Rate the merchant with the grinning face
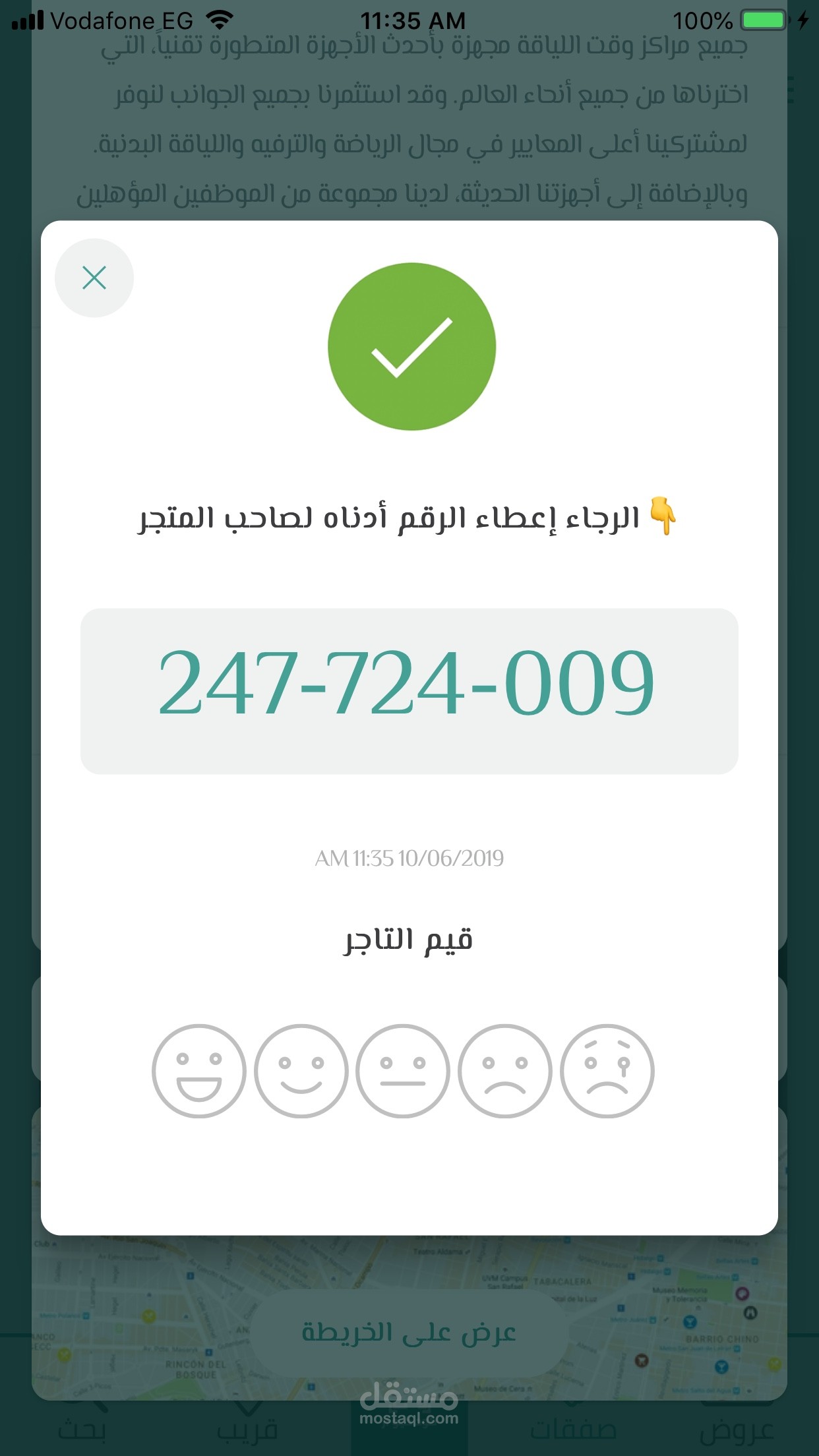This screenshot has height=1456, width=819. pos(198,1071)
